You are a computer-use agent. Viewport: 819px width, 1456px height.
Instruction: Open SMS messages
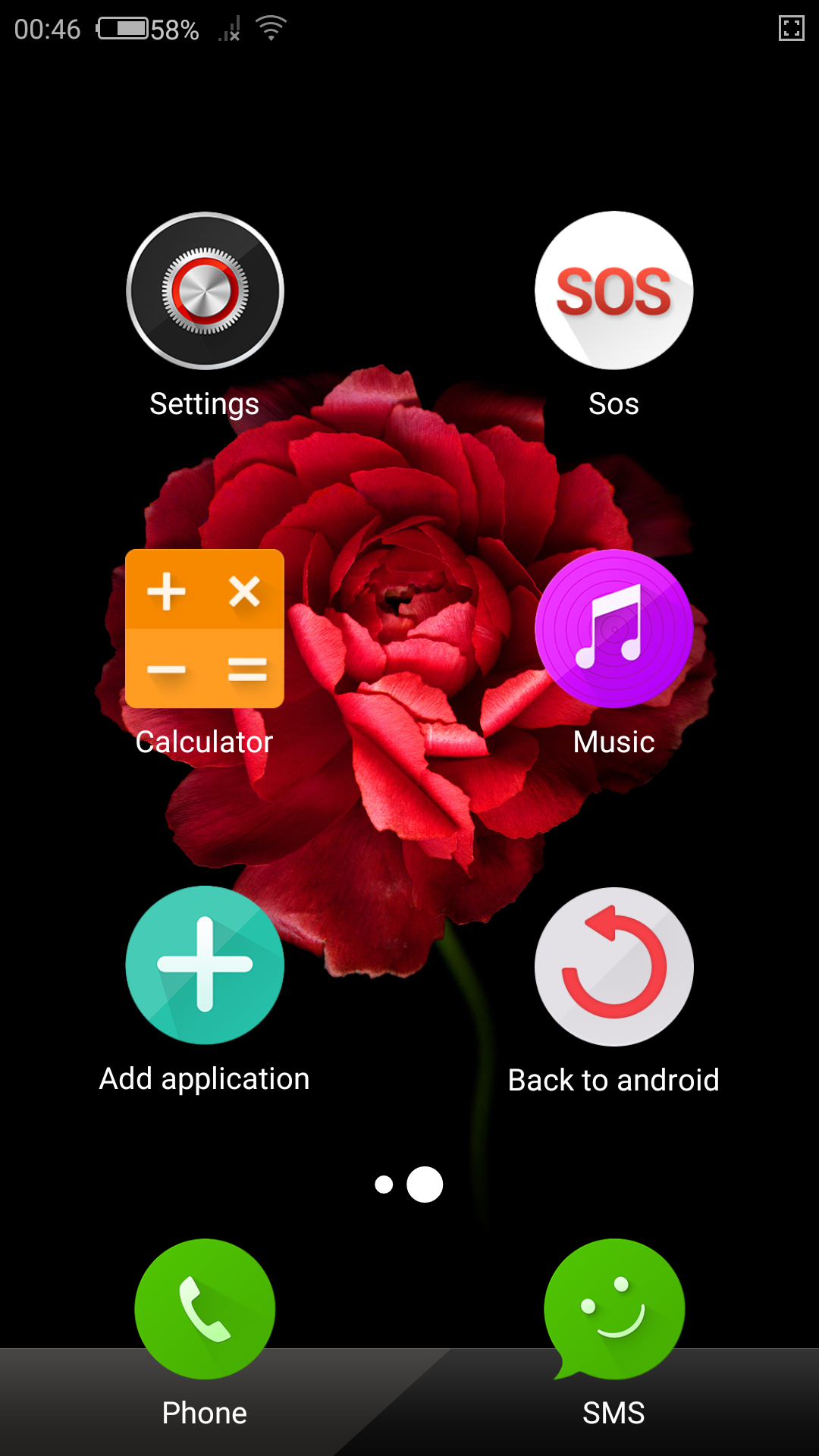click(x=613, y=1310)
